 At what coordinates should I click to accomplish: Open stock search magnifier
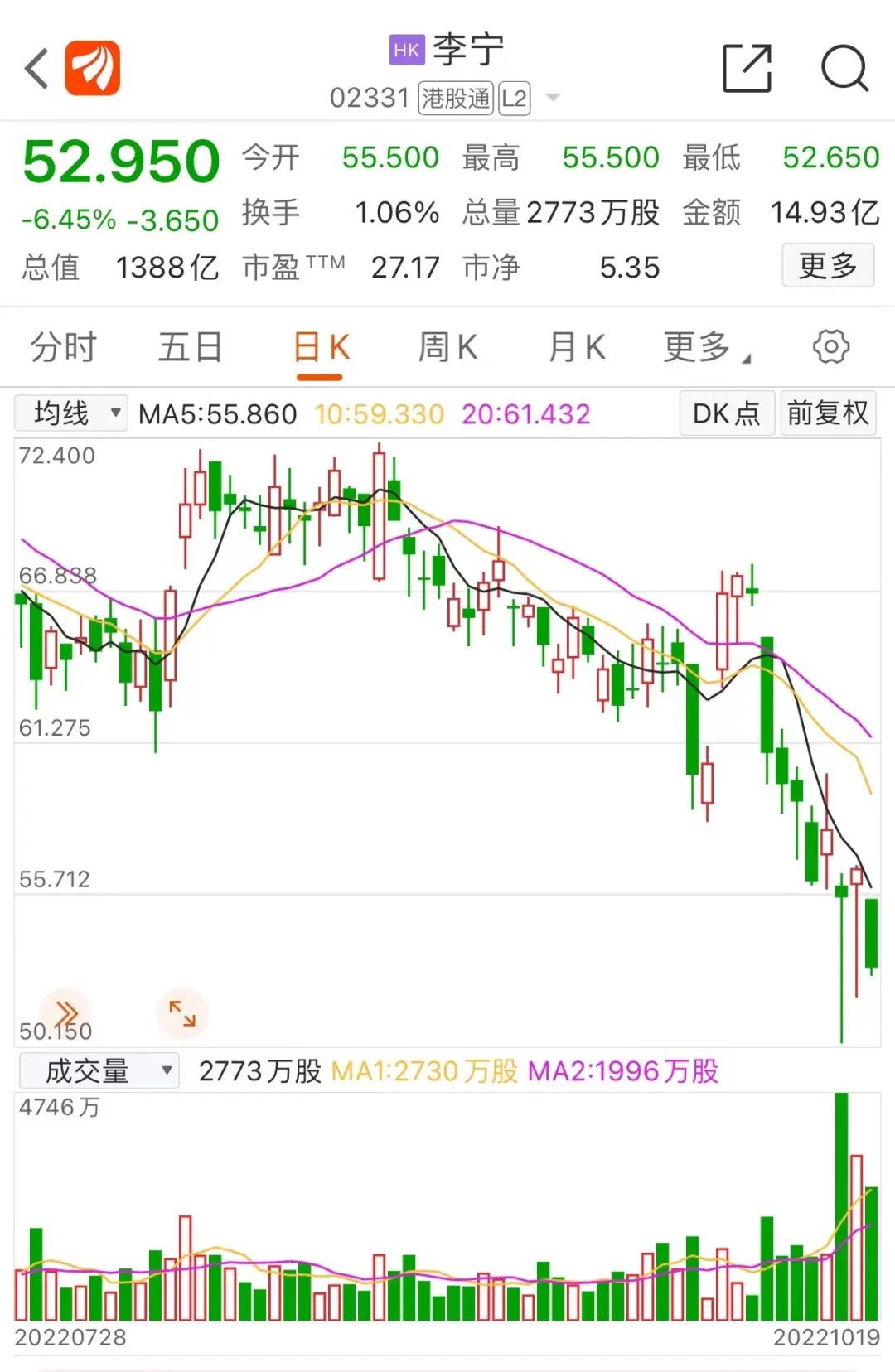(x=844, y=68)
